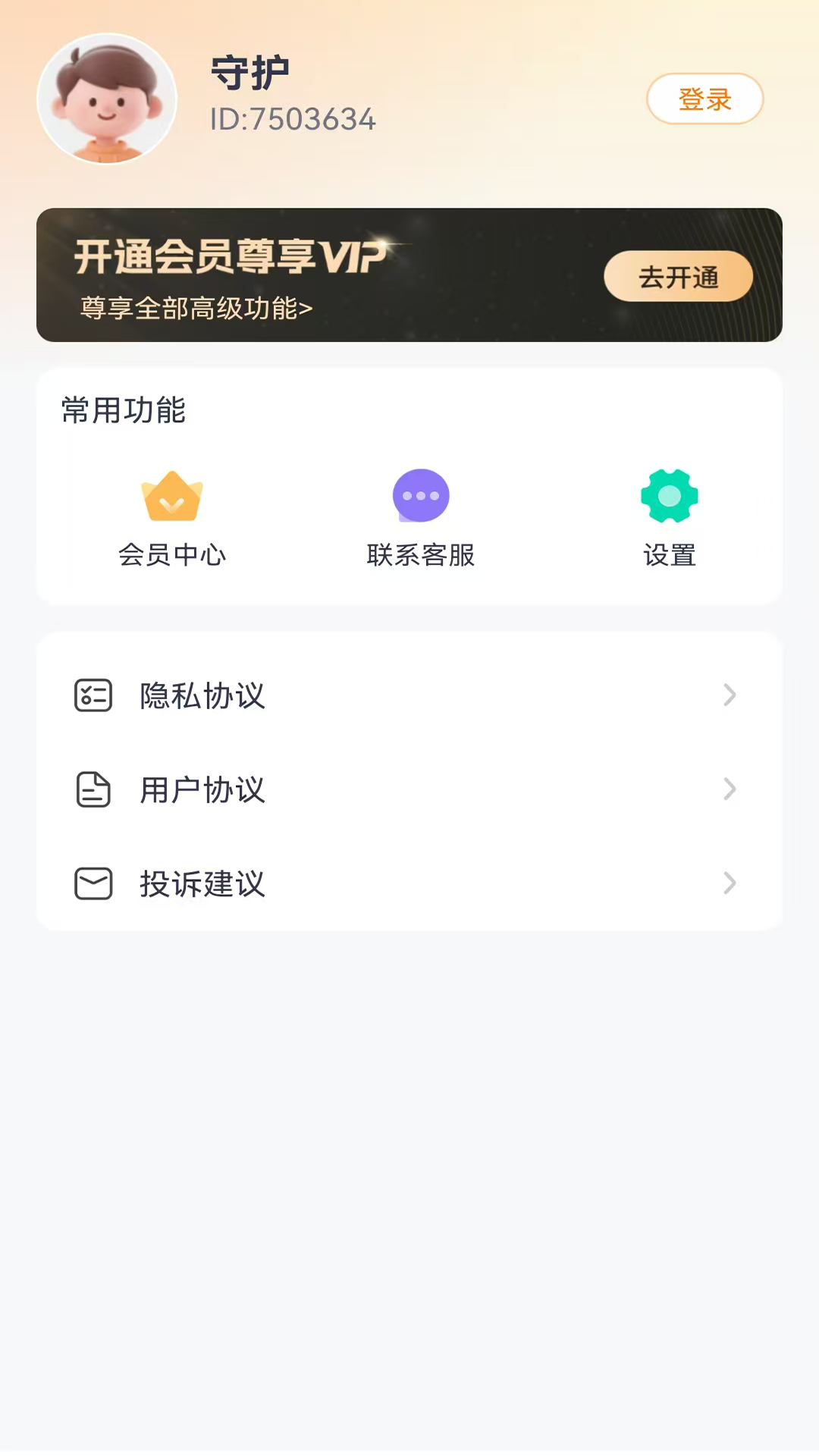
Task: Select the 联系客服 label
Action: point(421,554)
